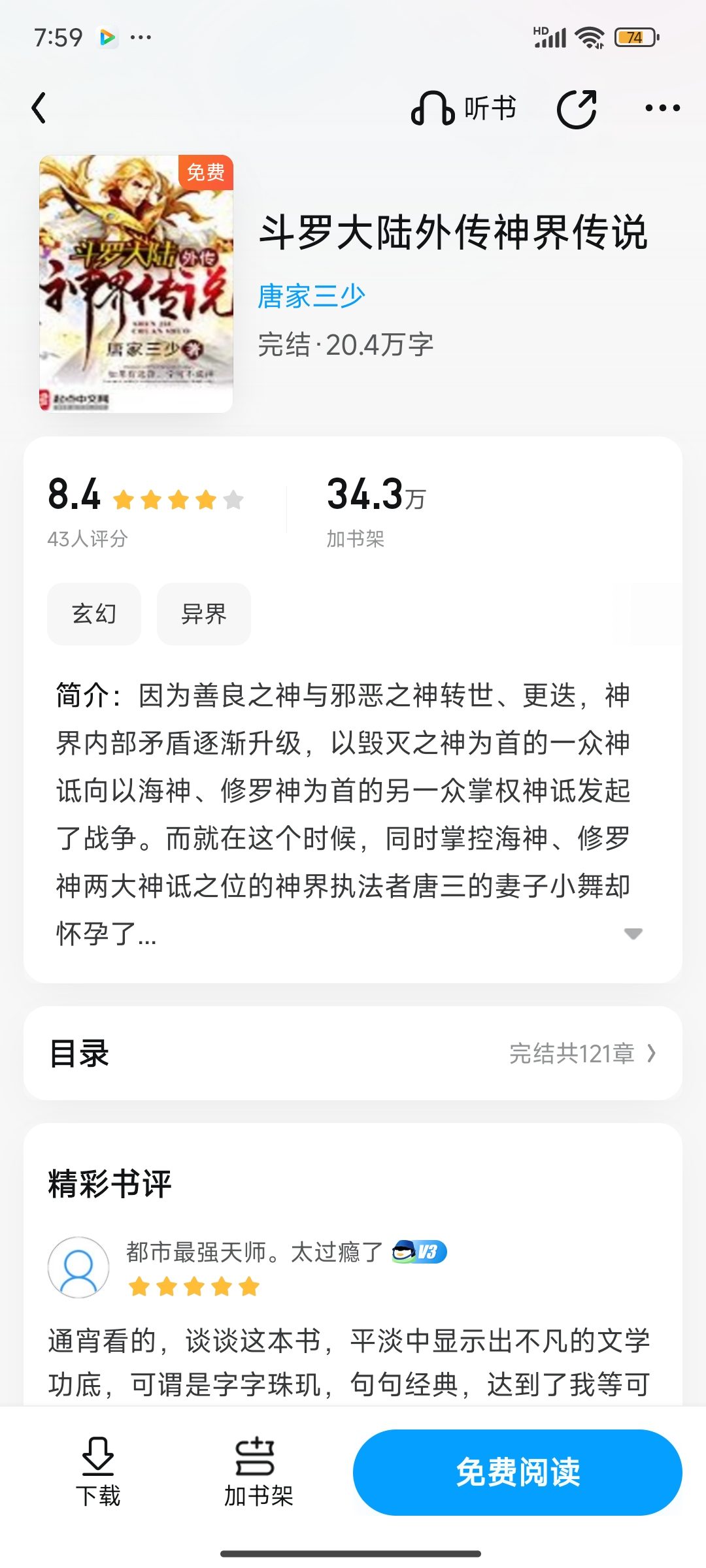This screenshot has height=1568, width=706.
Task: Add book to shelf via 加书架
Action: coord(258,1472)
